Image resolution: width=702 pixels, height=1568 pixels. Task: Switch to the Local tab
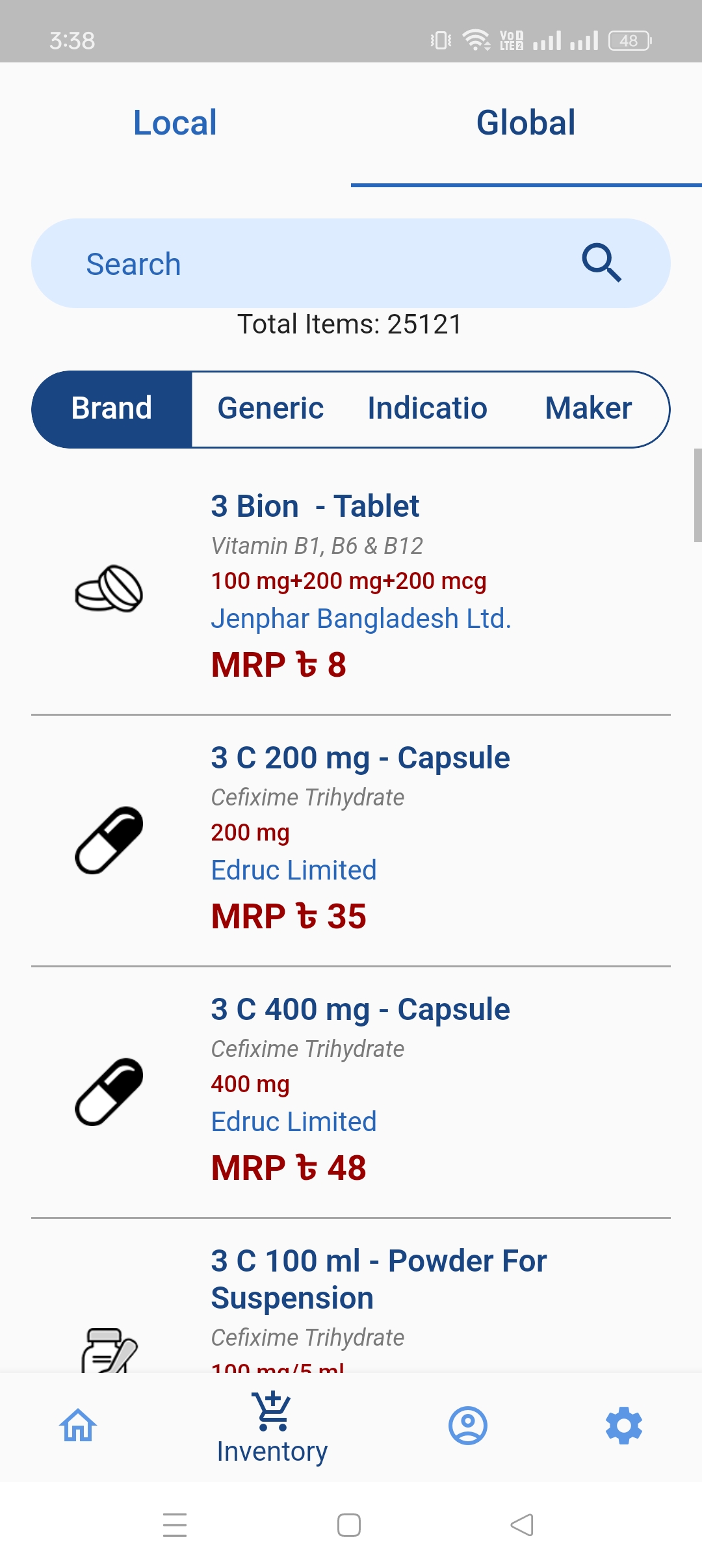pyautogui.click(x=174, y=122)
